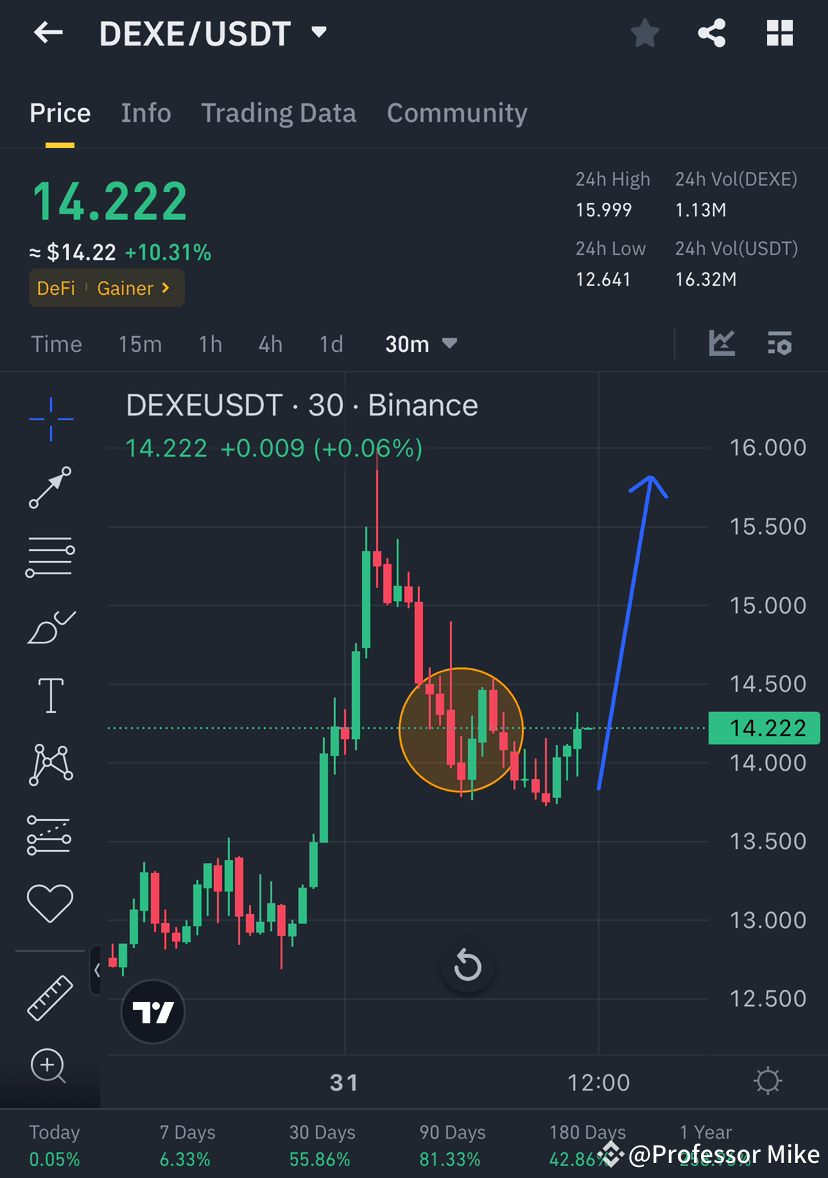Select the horizontal lines tool
Image resolution: width=828 pixels, height=1178 pixels.
50,556
